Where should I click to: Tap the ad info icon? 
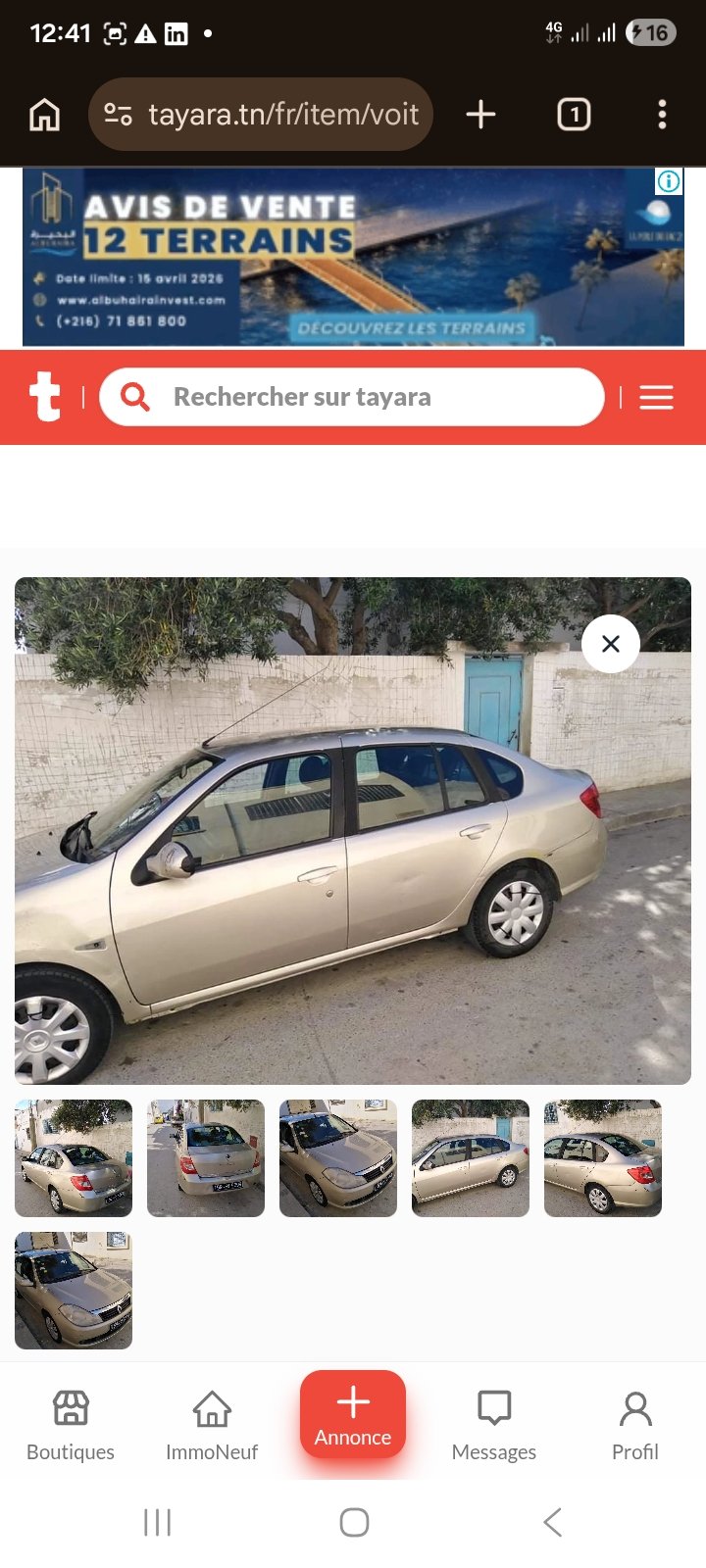669,181
